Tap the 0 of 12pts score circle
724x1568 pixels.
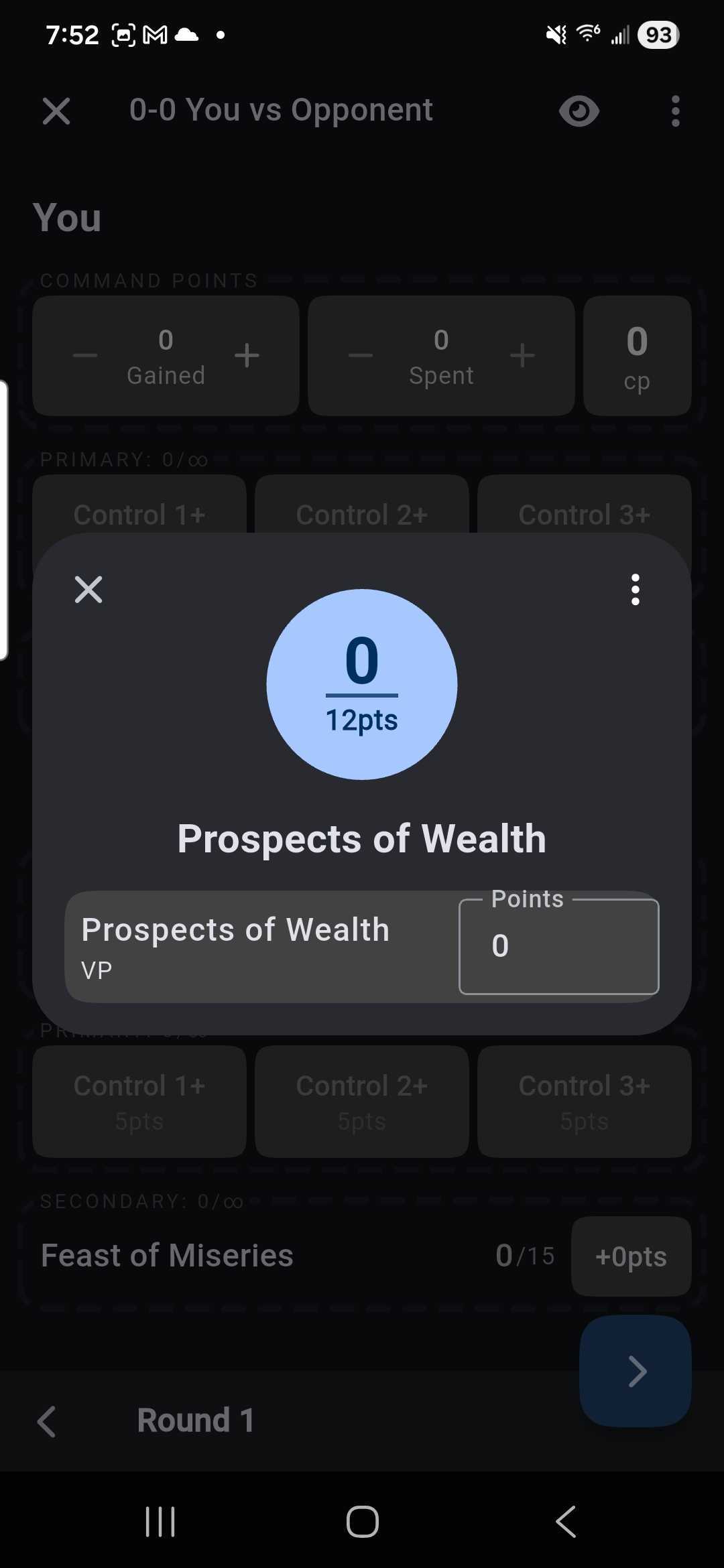[362, 684]
